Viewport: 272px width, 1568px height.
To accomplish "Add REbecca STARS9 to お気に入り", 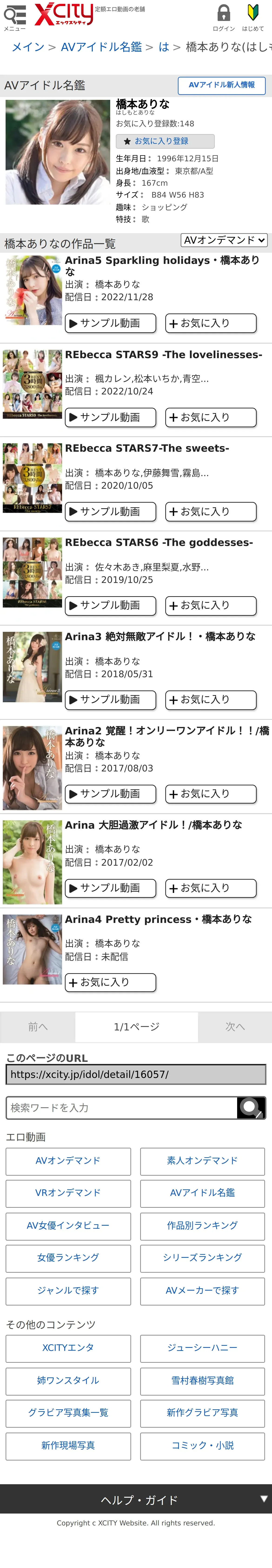I will tap(211, 417).
